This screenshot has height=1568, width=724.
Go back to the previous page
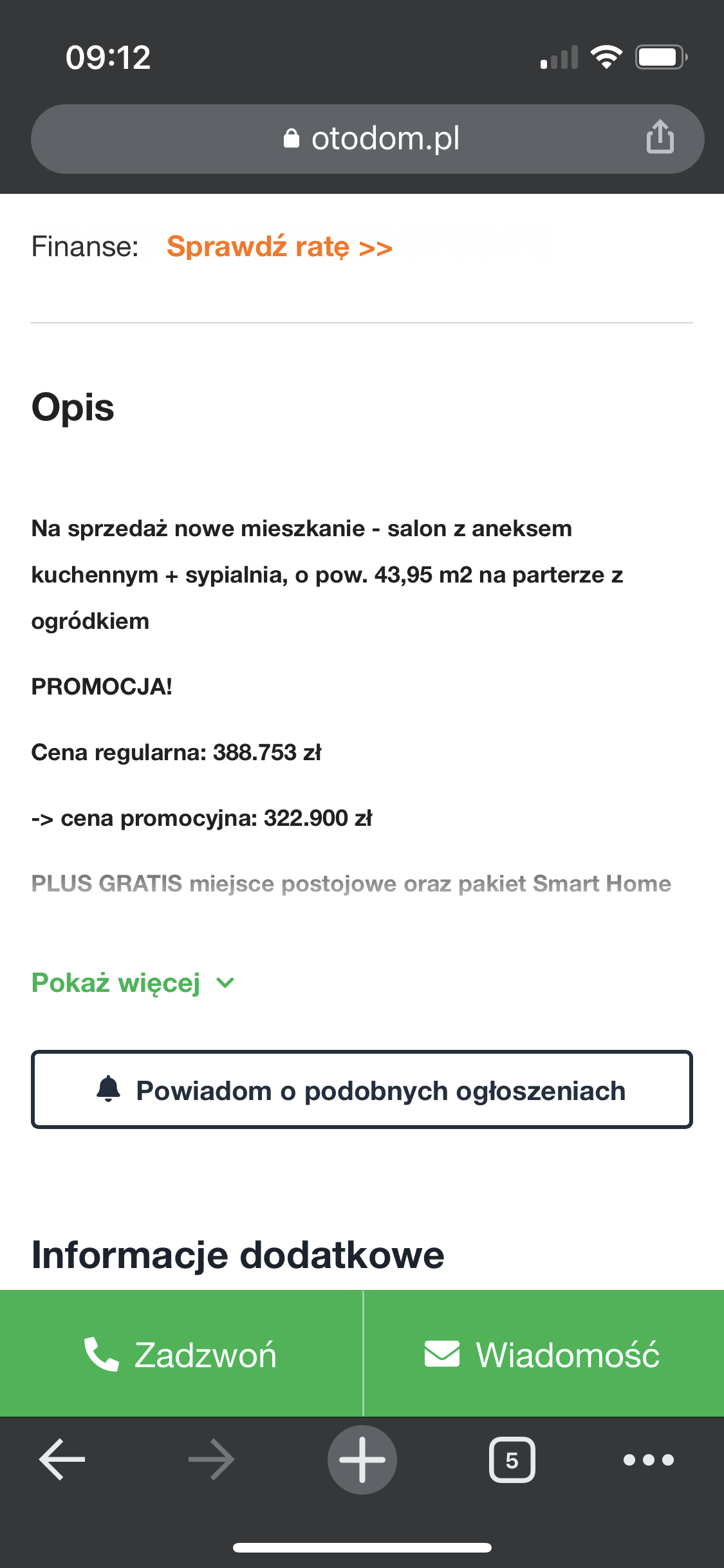(62, 1460)
